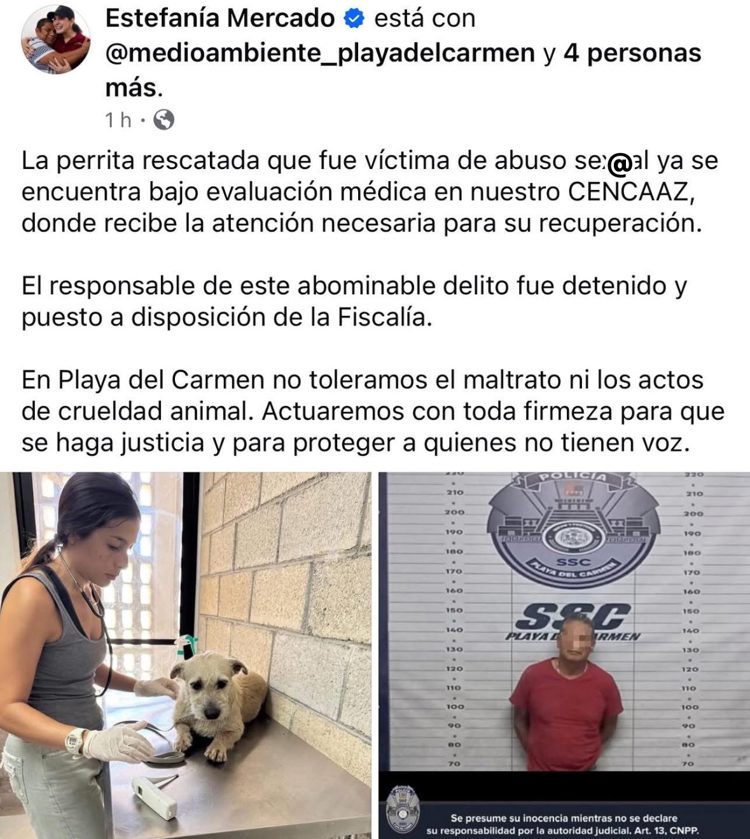Open the photo of the rescued dog

pos(186,655)
